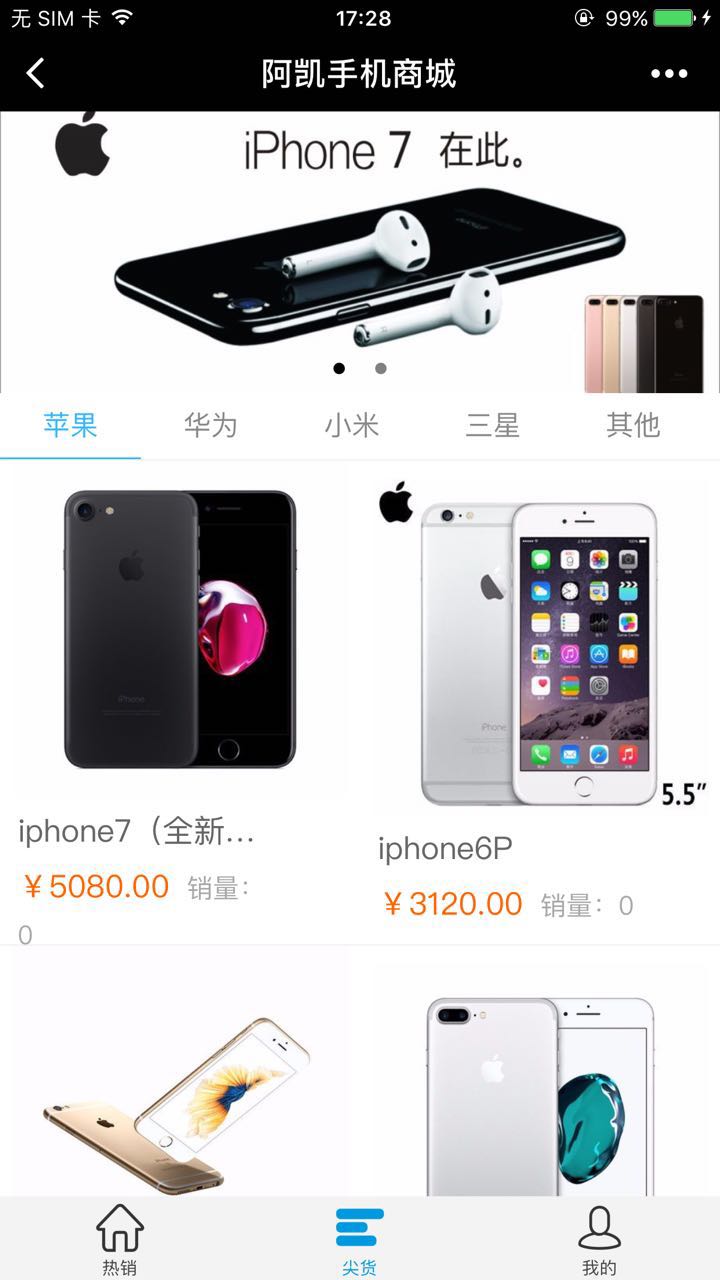Open the three-dot overflow menu
The height and width of the screenshot is (1280, 720).
pos(669,73)
